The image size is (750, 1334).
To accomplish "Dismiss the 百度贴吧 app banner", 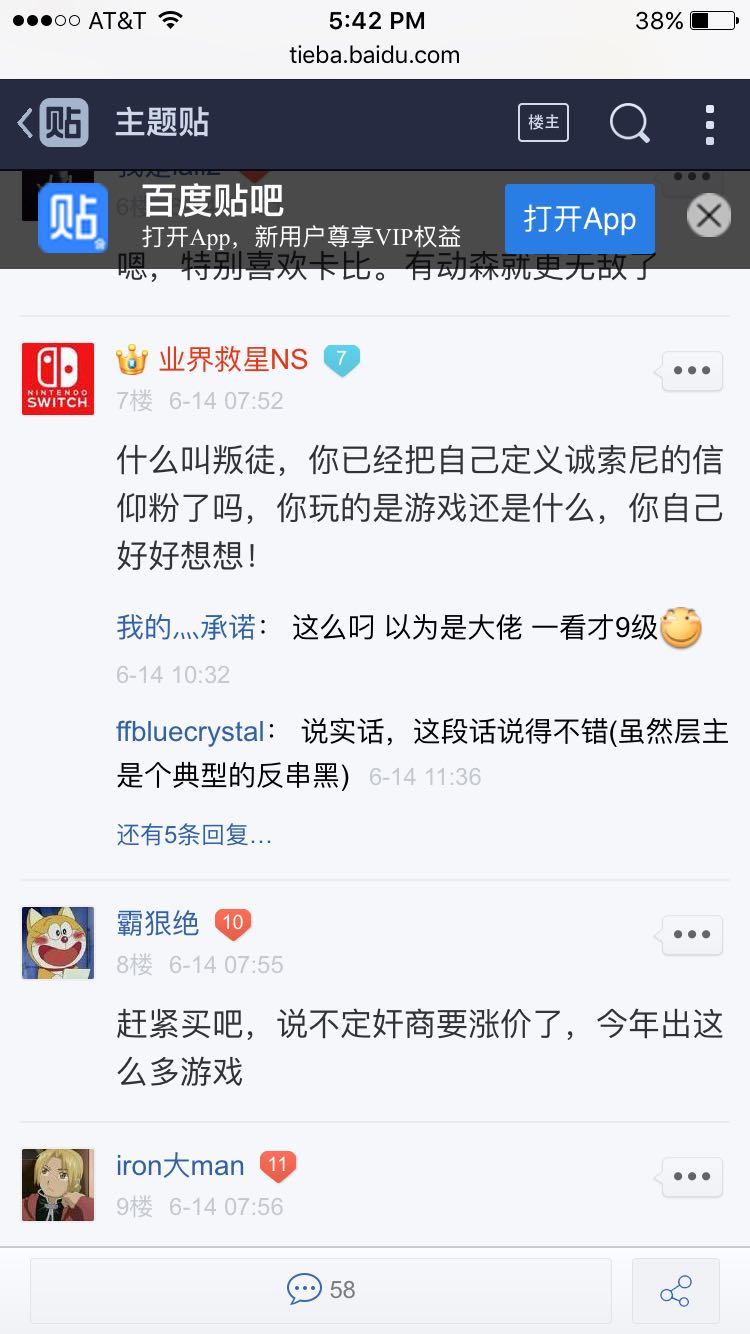I will click(709, 215).
